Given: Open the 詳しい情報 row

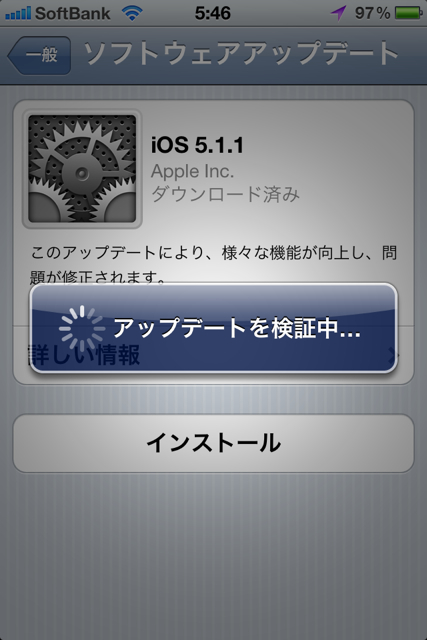Looking at the screenshot, I should (x=214, y=355).
